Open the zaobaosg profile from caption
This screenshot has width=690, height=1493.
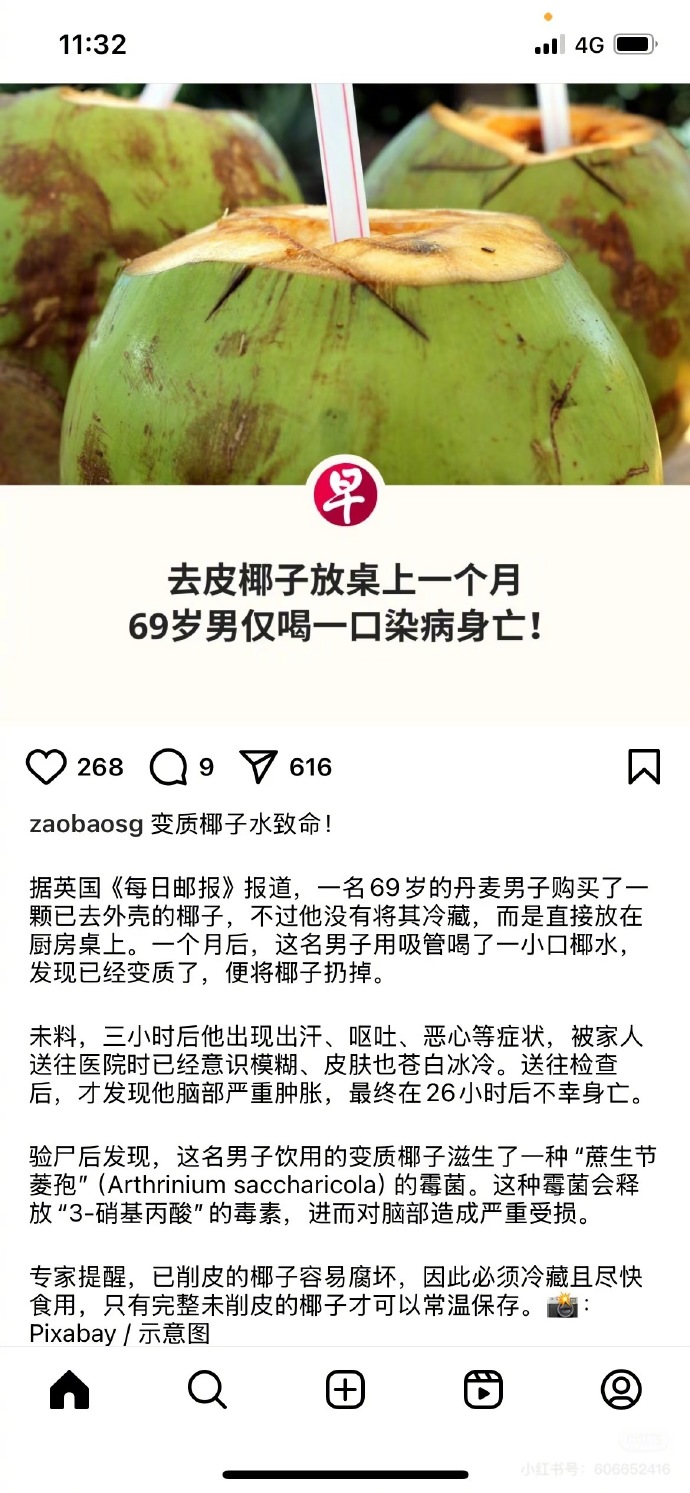tap(85, 825)
